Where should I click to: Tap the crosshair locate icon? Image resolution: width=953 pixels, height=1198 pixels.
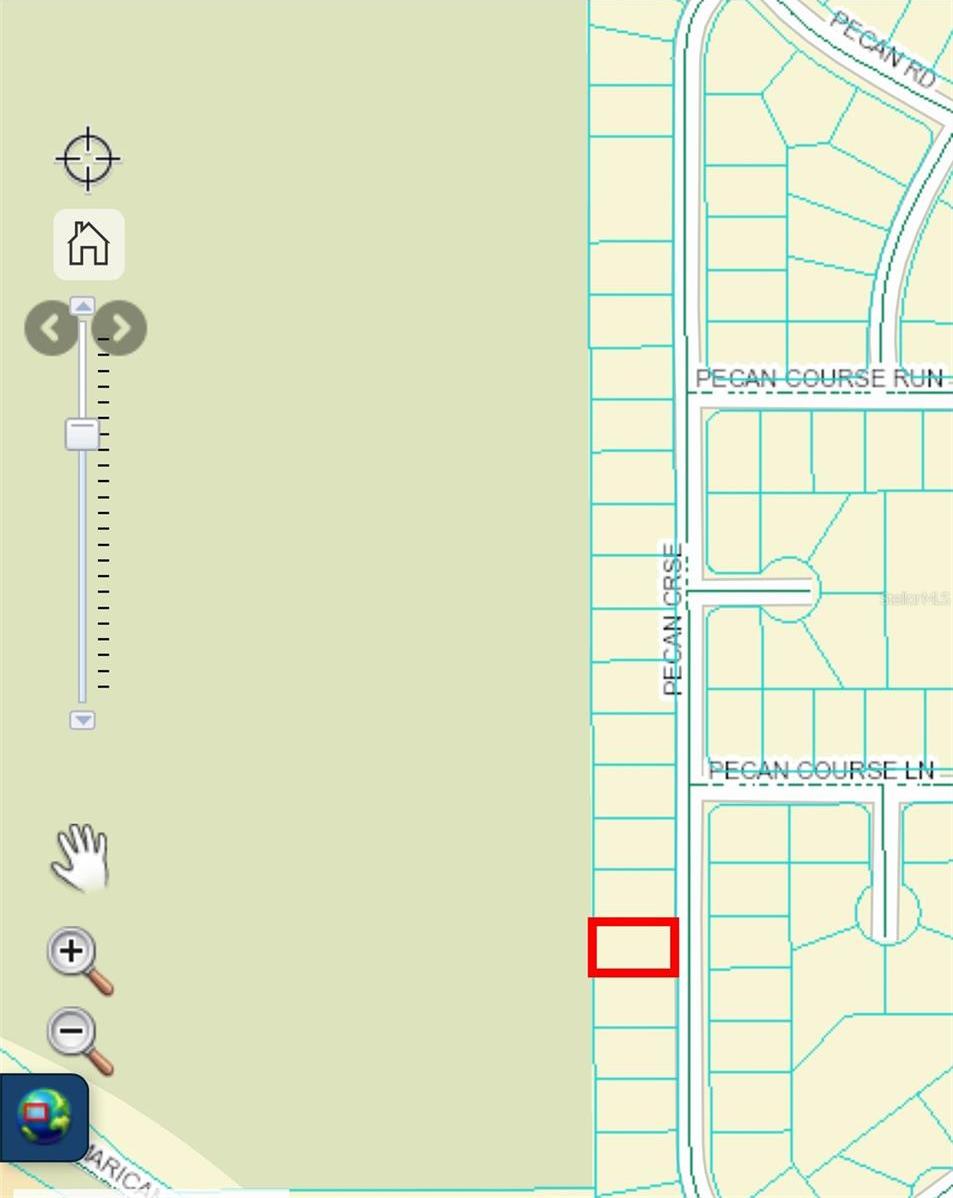88,158
